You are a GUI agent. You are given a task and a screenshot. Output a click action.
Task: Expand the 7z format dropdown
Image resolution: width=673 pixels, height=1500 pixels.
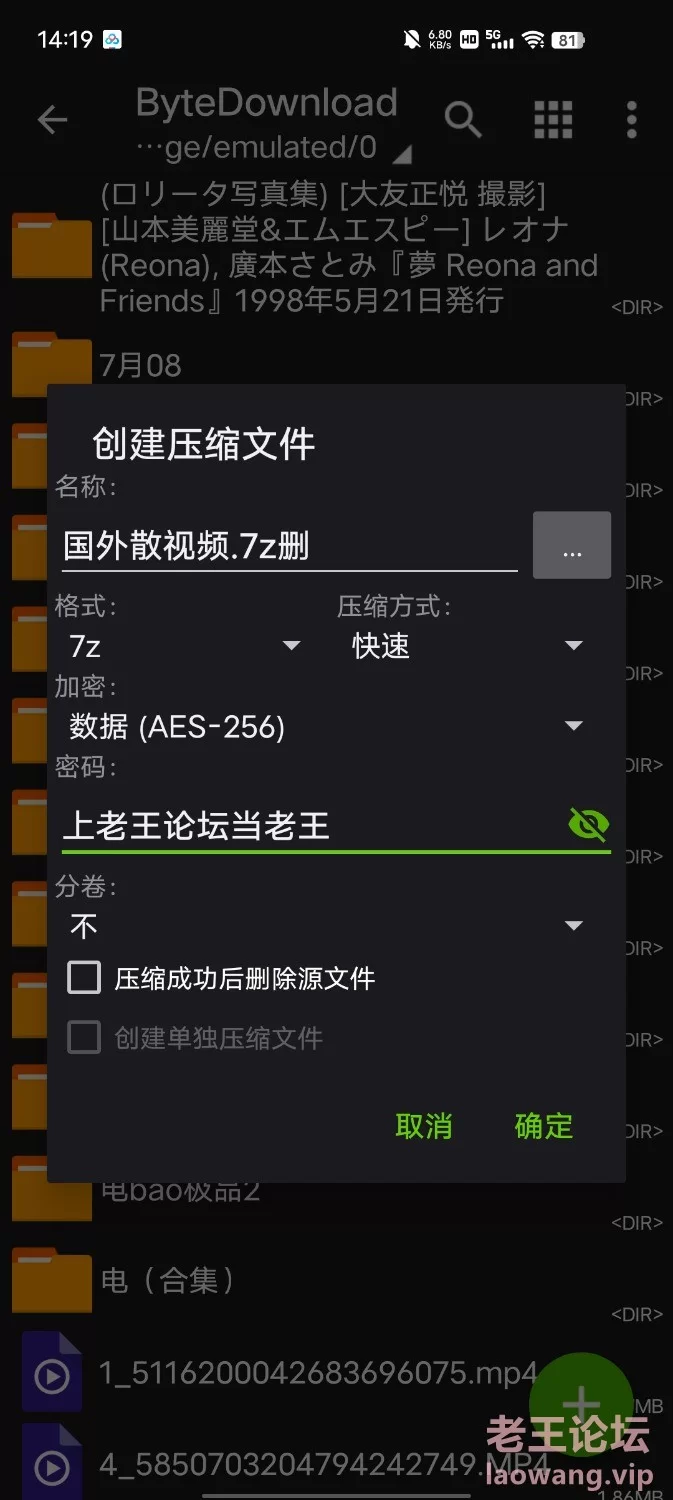185,646
